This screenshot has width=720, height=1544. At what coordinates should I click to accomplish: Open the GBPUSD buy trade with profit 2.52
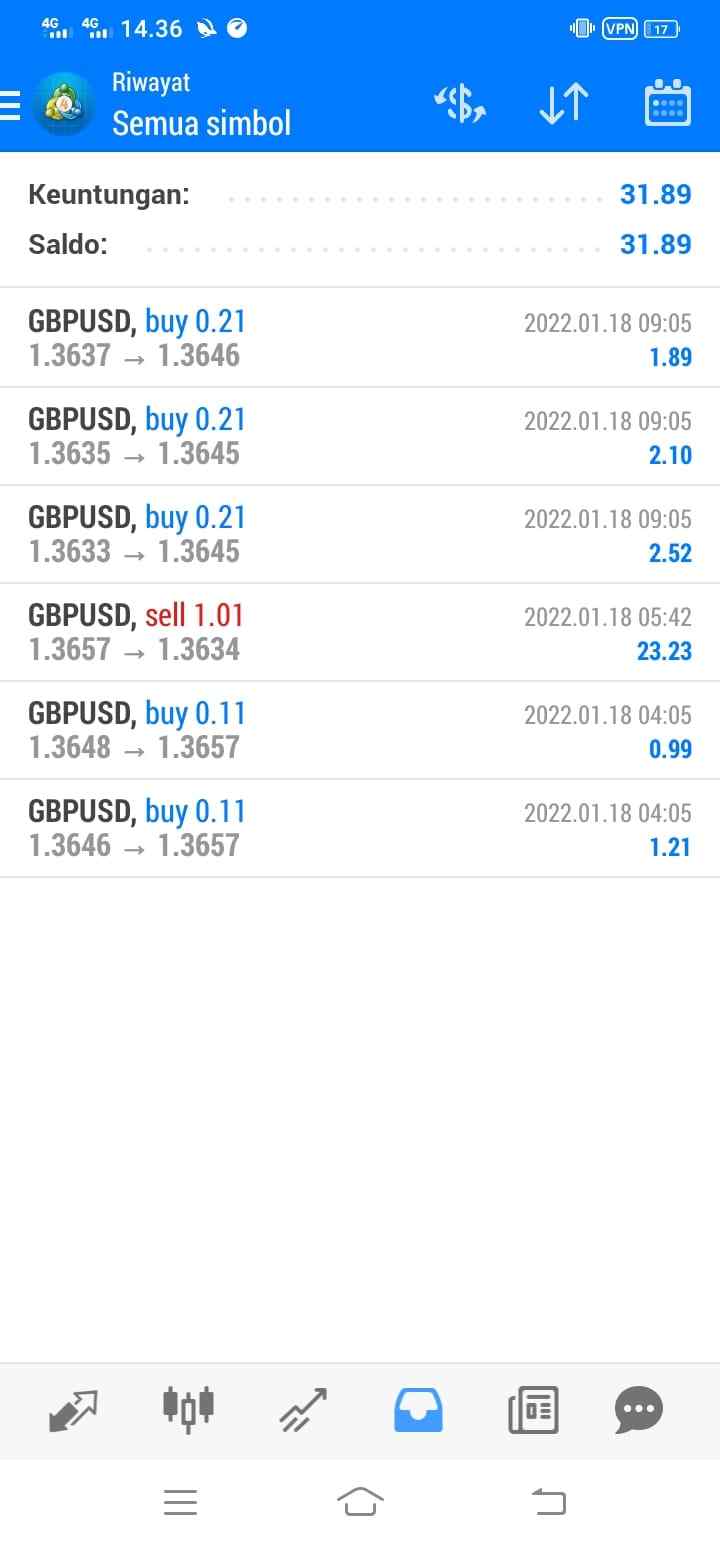(x=360, y=534)
